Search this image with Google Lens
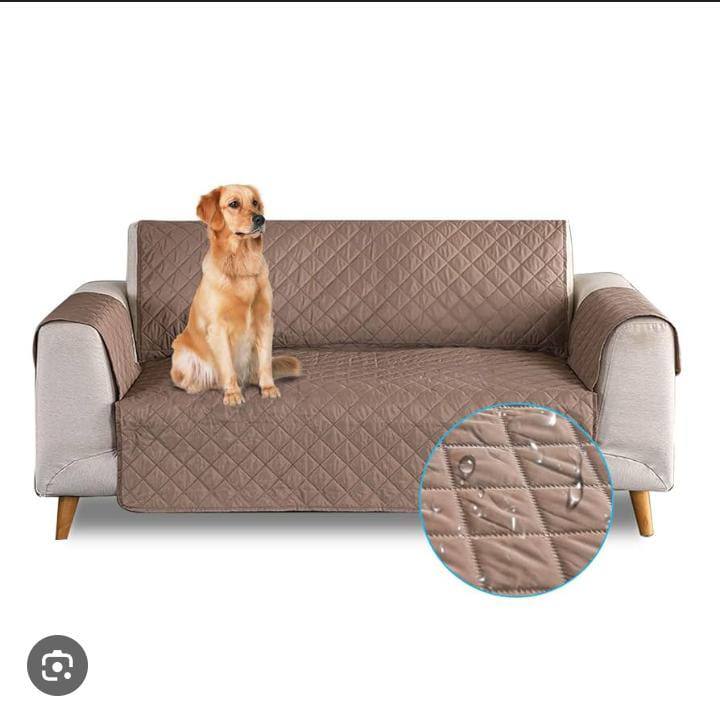The height and width of the screenshot is (719, 720). click(57, 665)
